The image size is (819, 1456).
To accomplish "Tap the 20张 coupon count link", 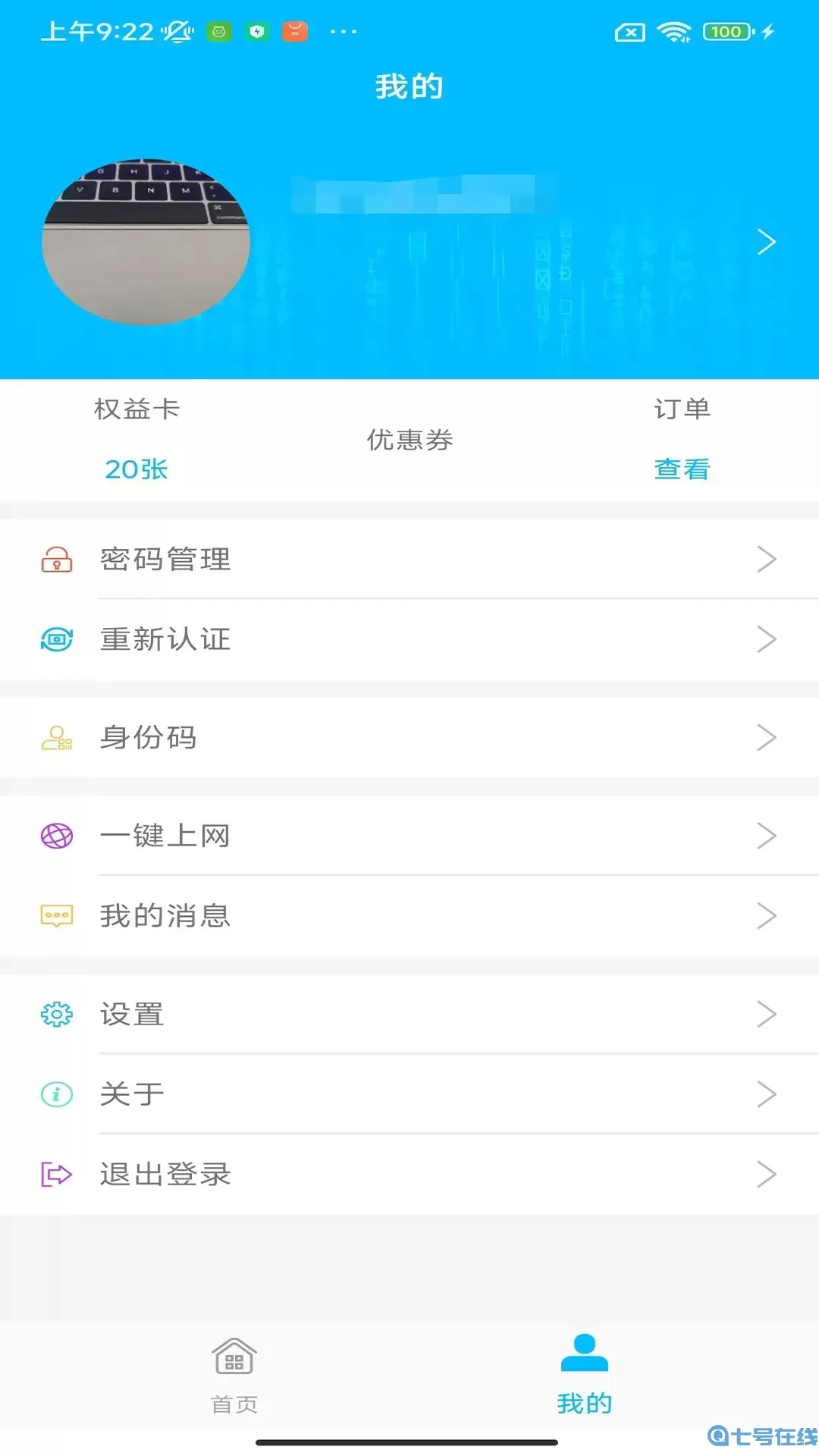I will [137, 469].
